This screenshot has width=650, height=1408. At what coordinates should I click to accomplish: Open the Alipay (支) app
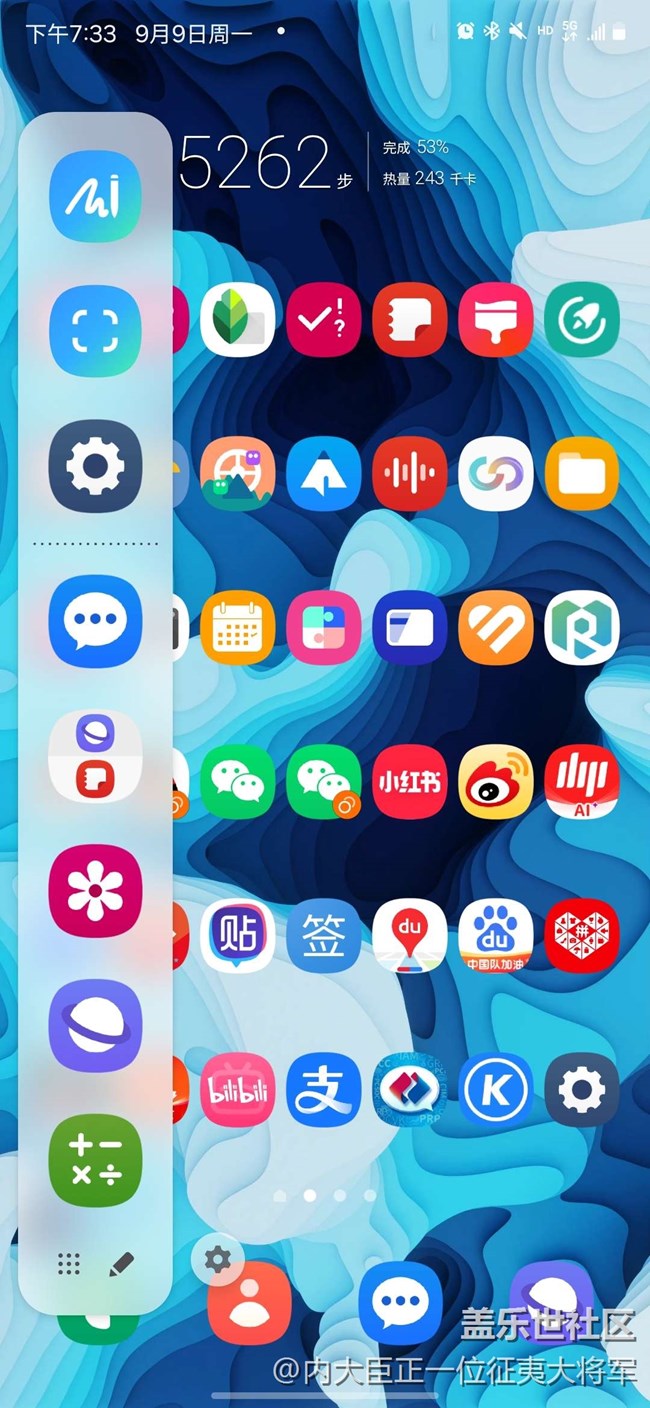(323, 1089)
